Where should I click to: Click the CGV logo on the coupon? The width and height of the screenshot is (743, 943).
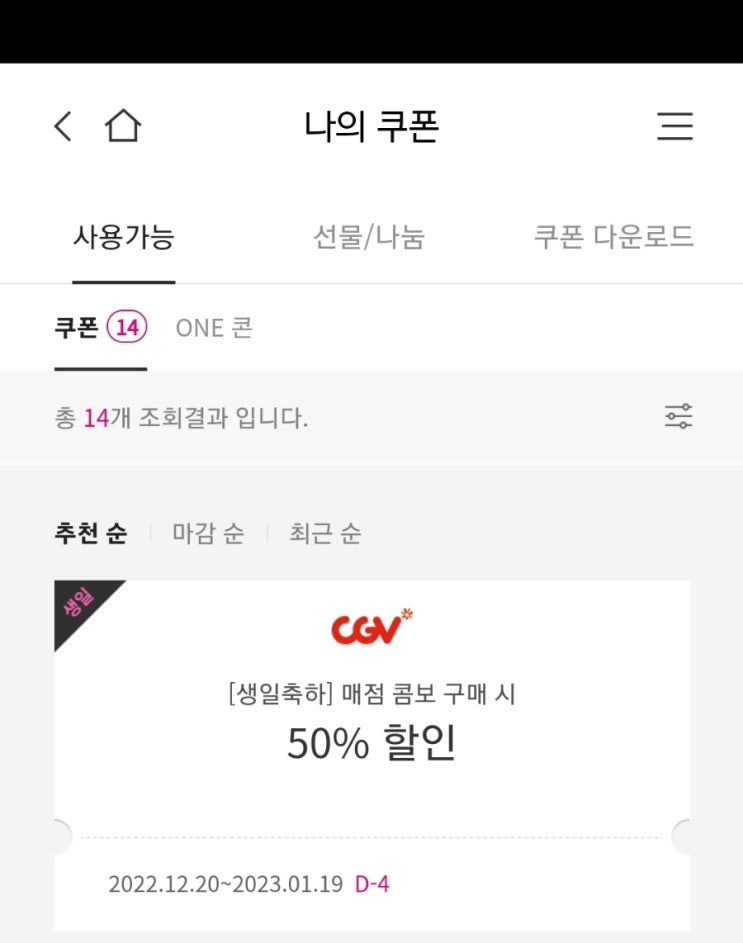[x=371, y=622]
